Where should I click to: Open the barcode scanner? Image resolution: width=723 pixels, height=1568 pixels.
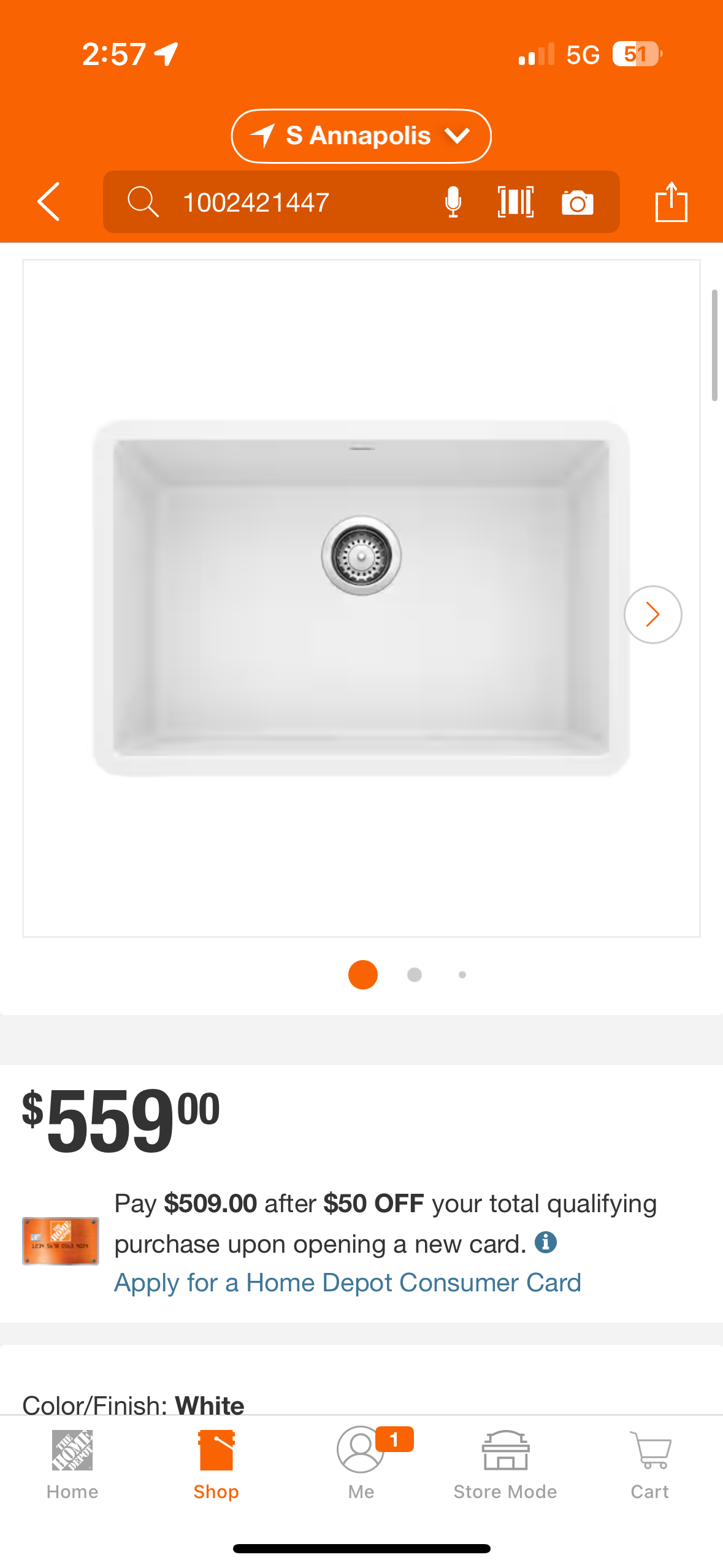(x=515, y=202)
